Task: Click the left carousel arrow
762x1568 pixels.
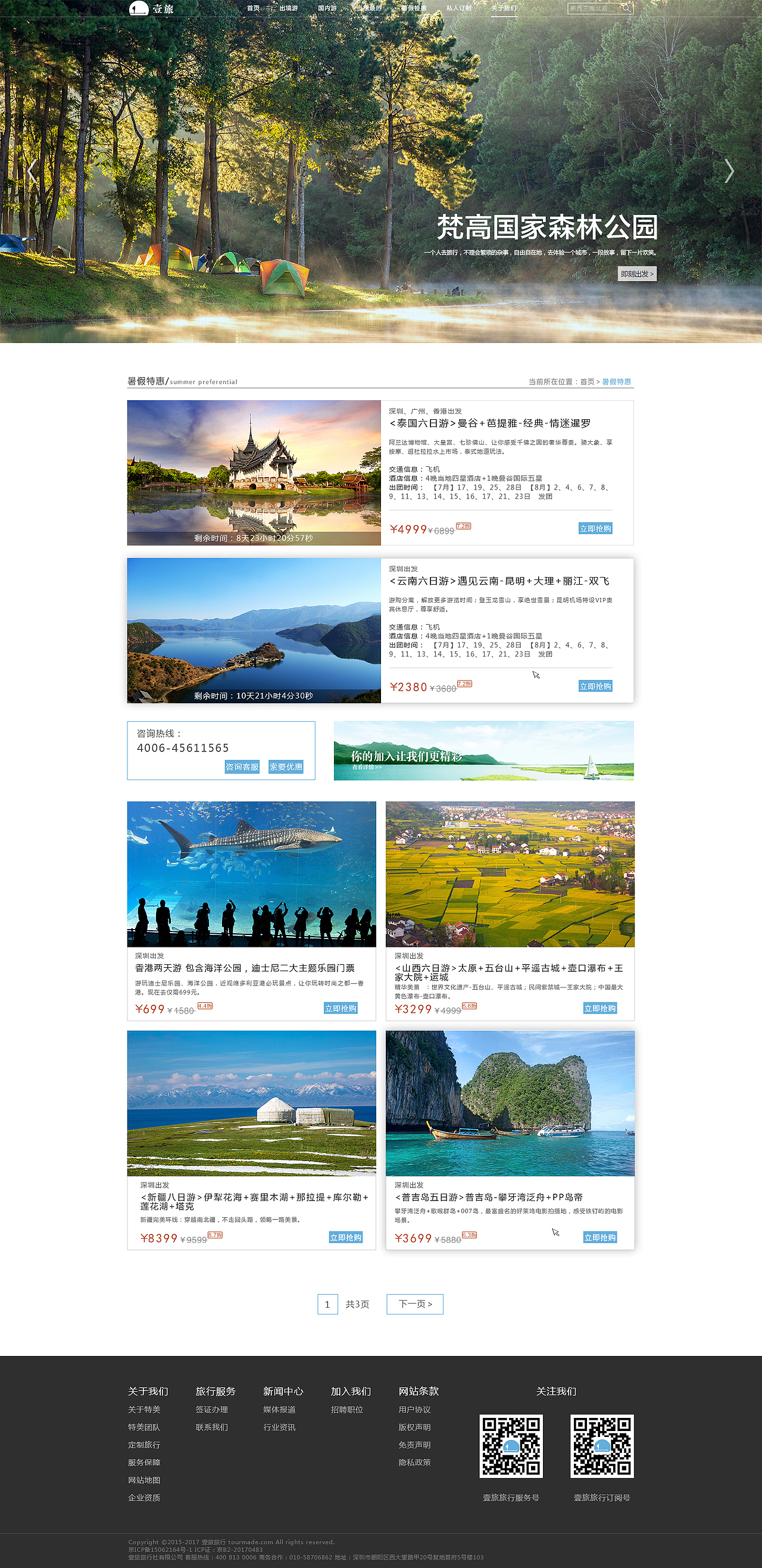Action: (x=32, y=171)
